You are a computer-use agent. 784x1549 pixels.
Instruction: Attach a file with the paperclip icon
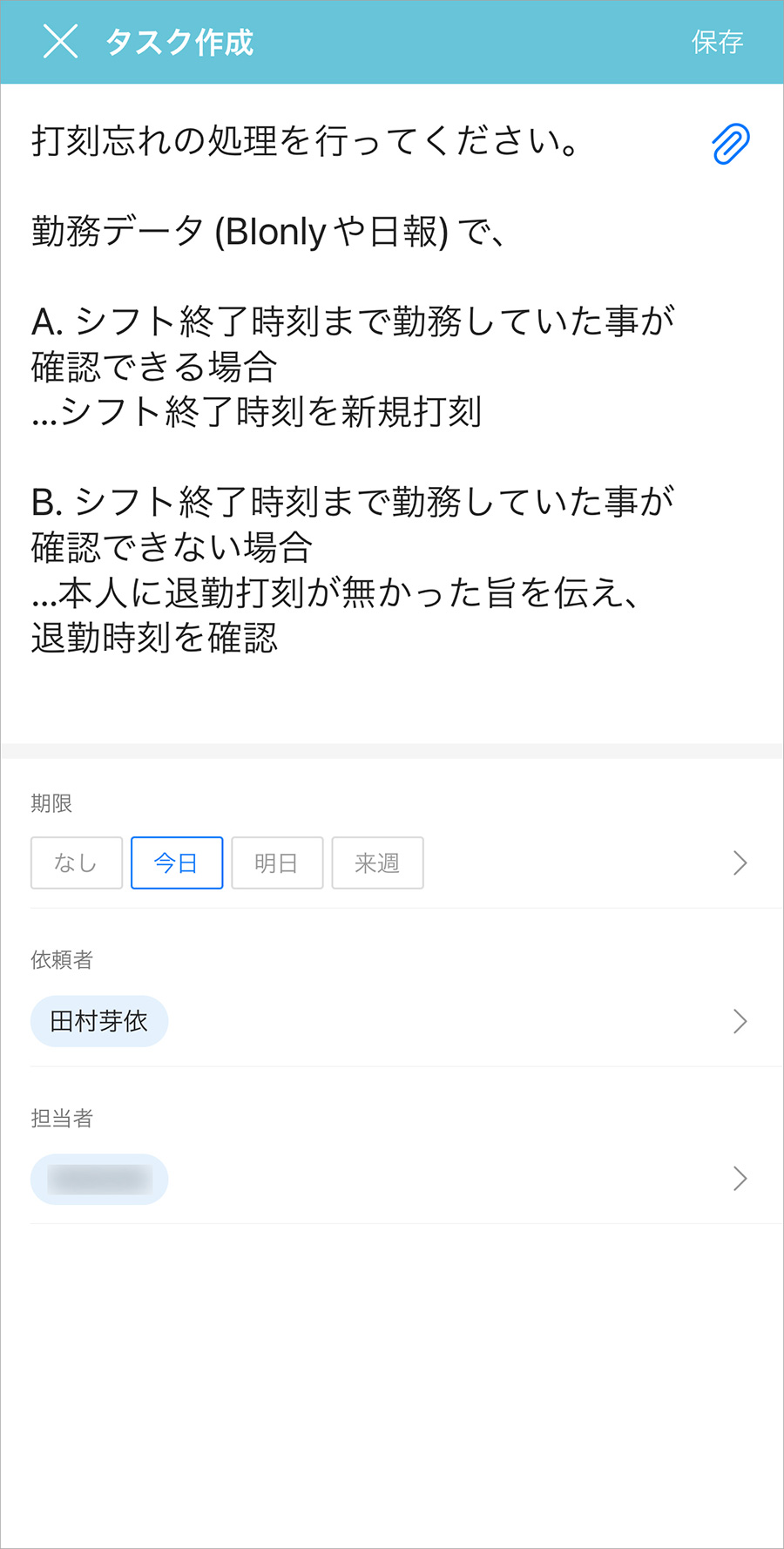coord(730,144)
